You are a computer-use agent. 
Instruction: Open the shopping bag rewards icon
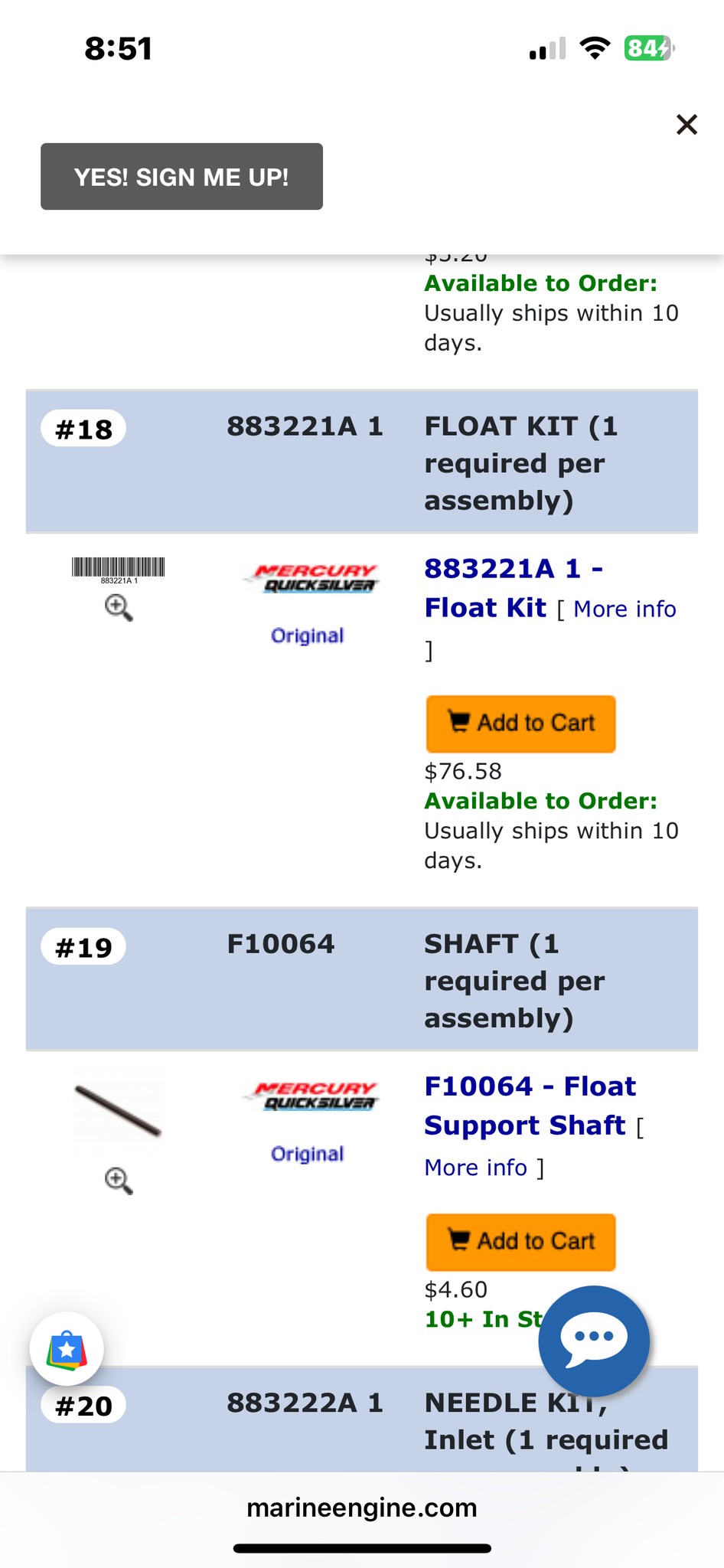tap(67, 1349)
